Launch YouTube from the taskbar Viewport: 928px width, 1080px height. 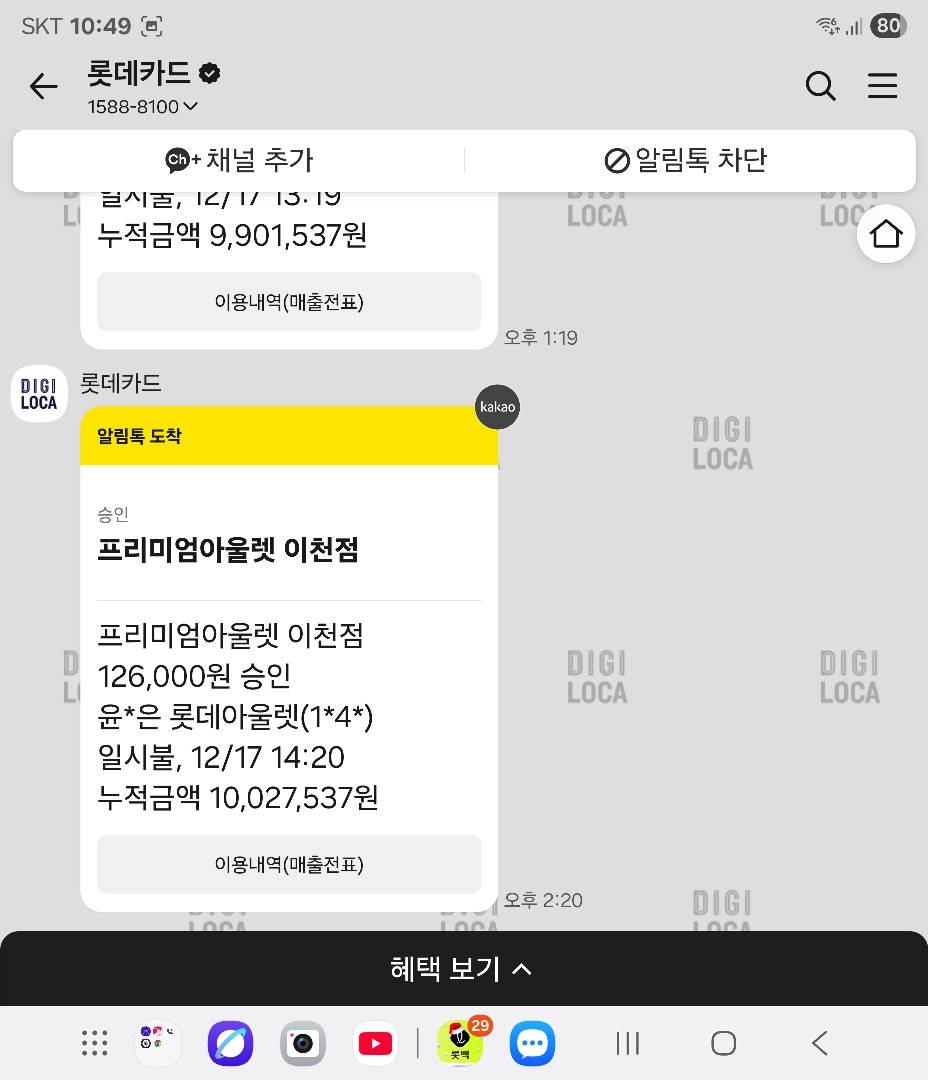[x=375, y=1044]
